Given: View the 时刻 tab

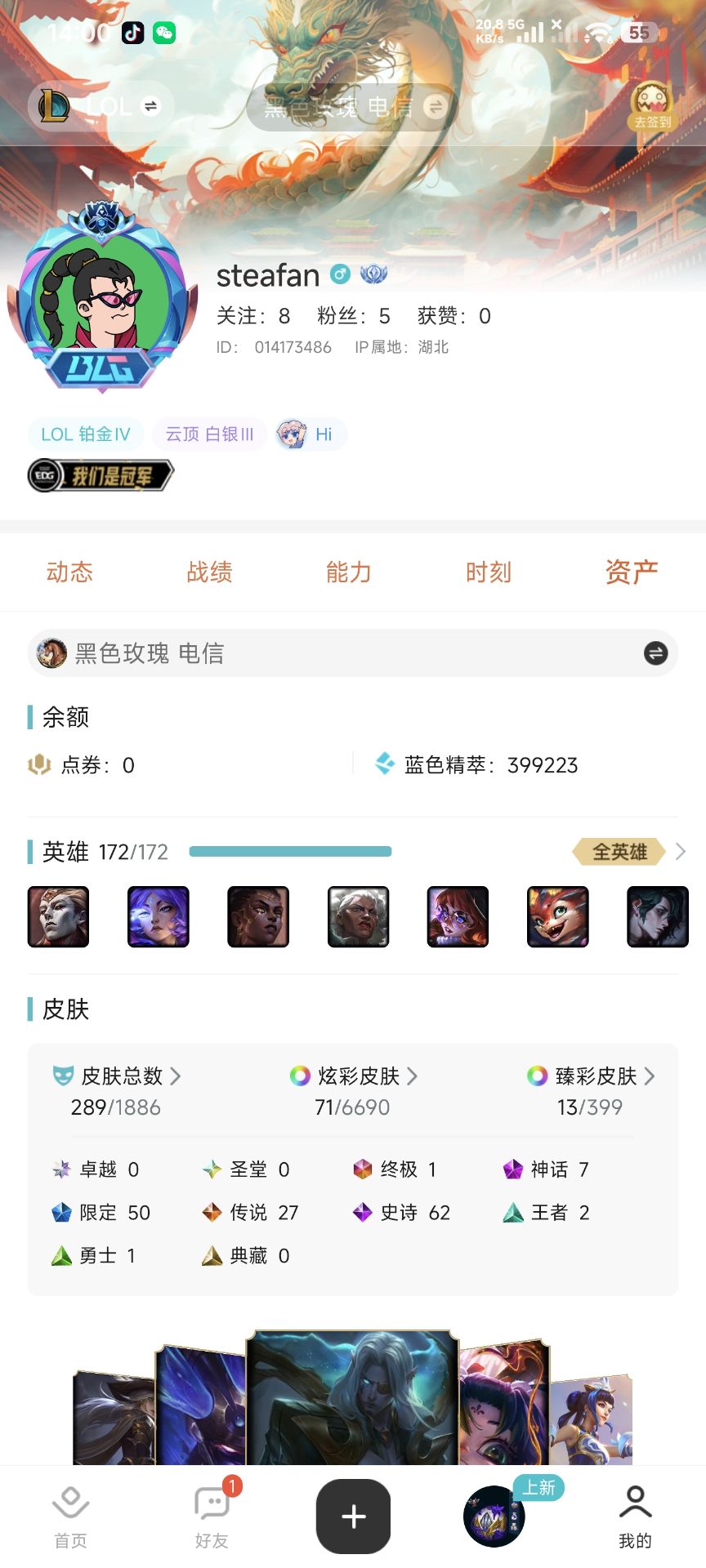Looking at the screenshot, I should point(489,572).
